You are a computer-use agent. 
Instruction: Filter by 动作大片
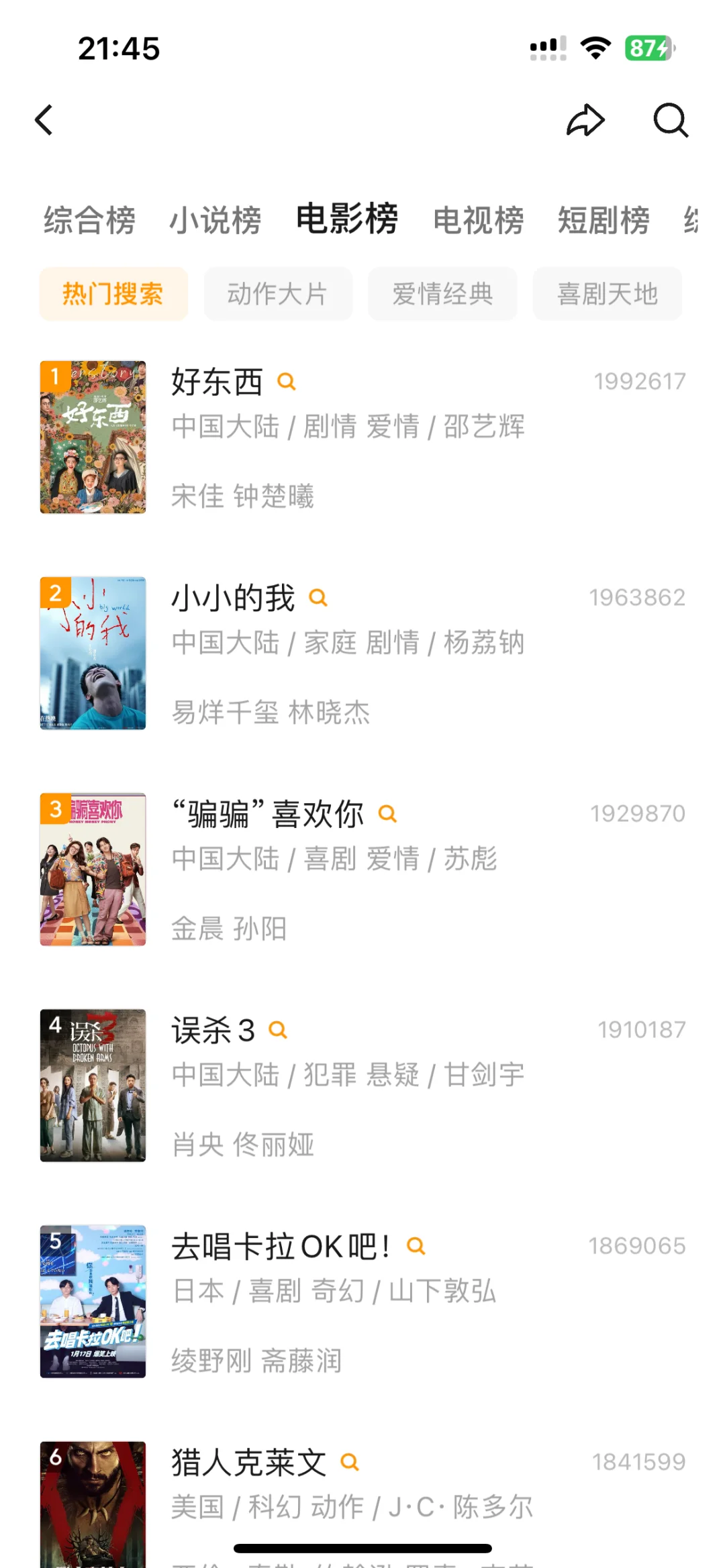pos(278,294)
